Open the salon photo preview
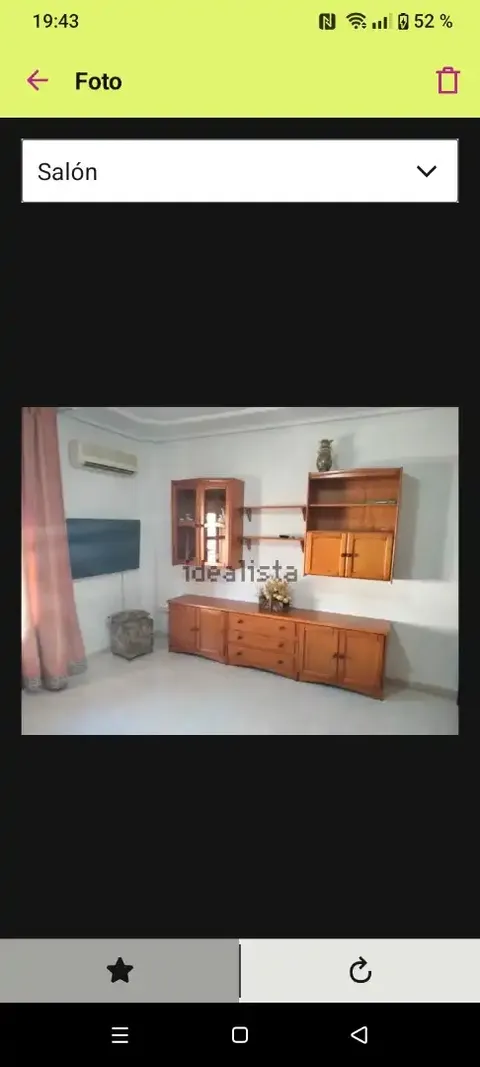 [240, 571]
